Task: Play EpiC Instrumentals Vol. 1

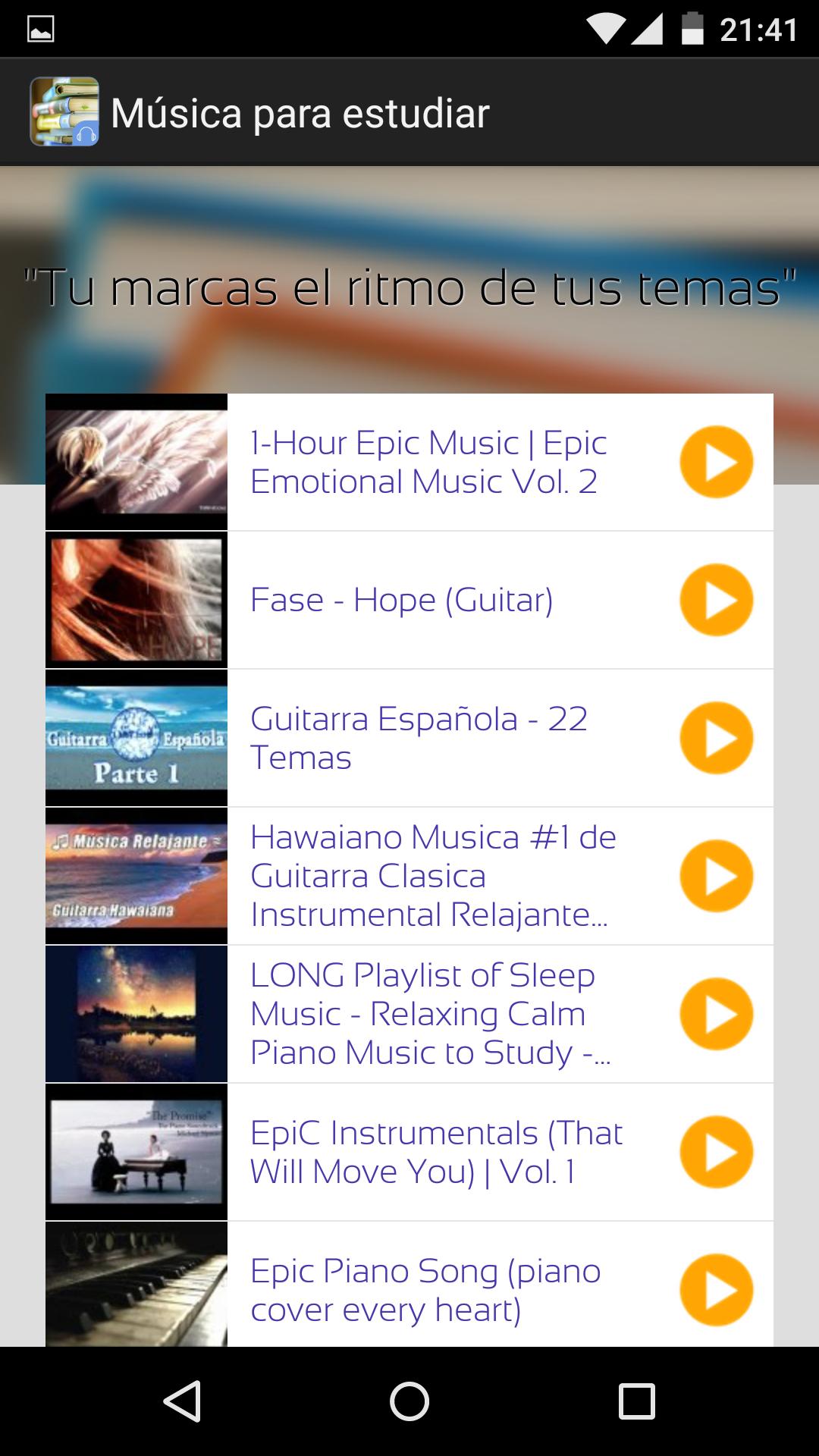Action: coord(717,1152)
